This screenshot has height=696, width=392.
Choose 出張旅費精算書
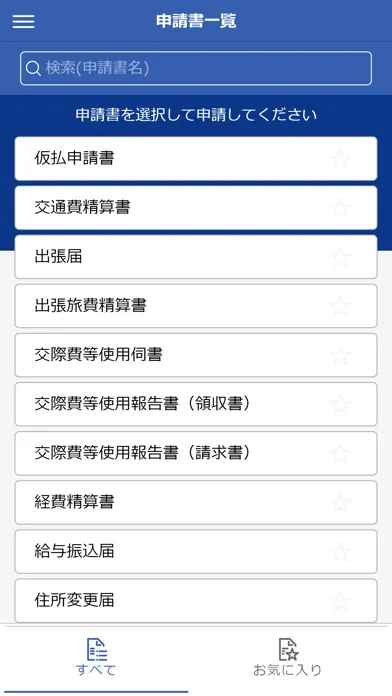pyautogui.click(x=196, y=306)
